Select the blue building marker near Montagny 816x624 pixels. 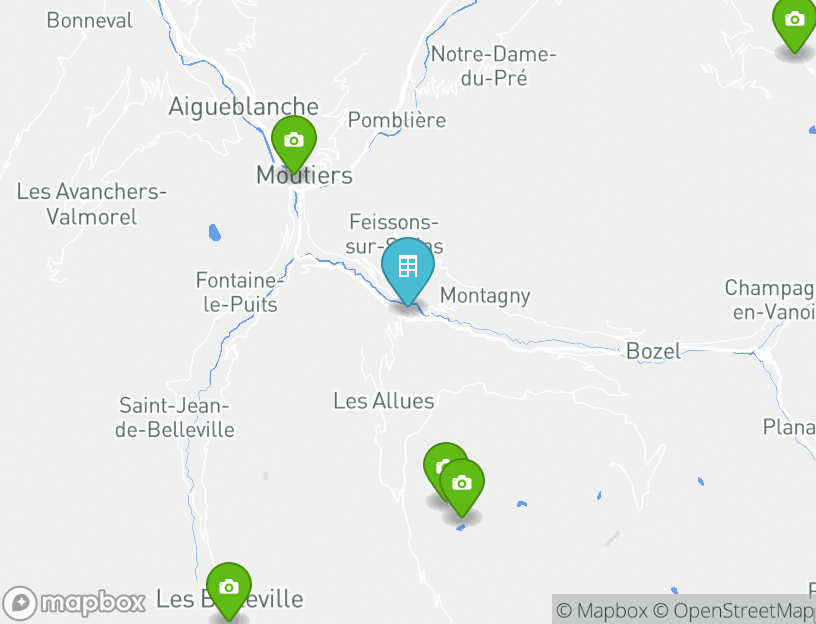click(407, 267)
